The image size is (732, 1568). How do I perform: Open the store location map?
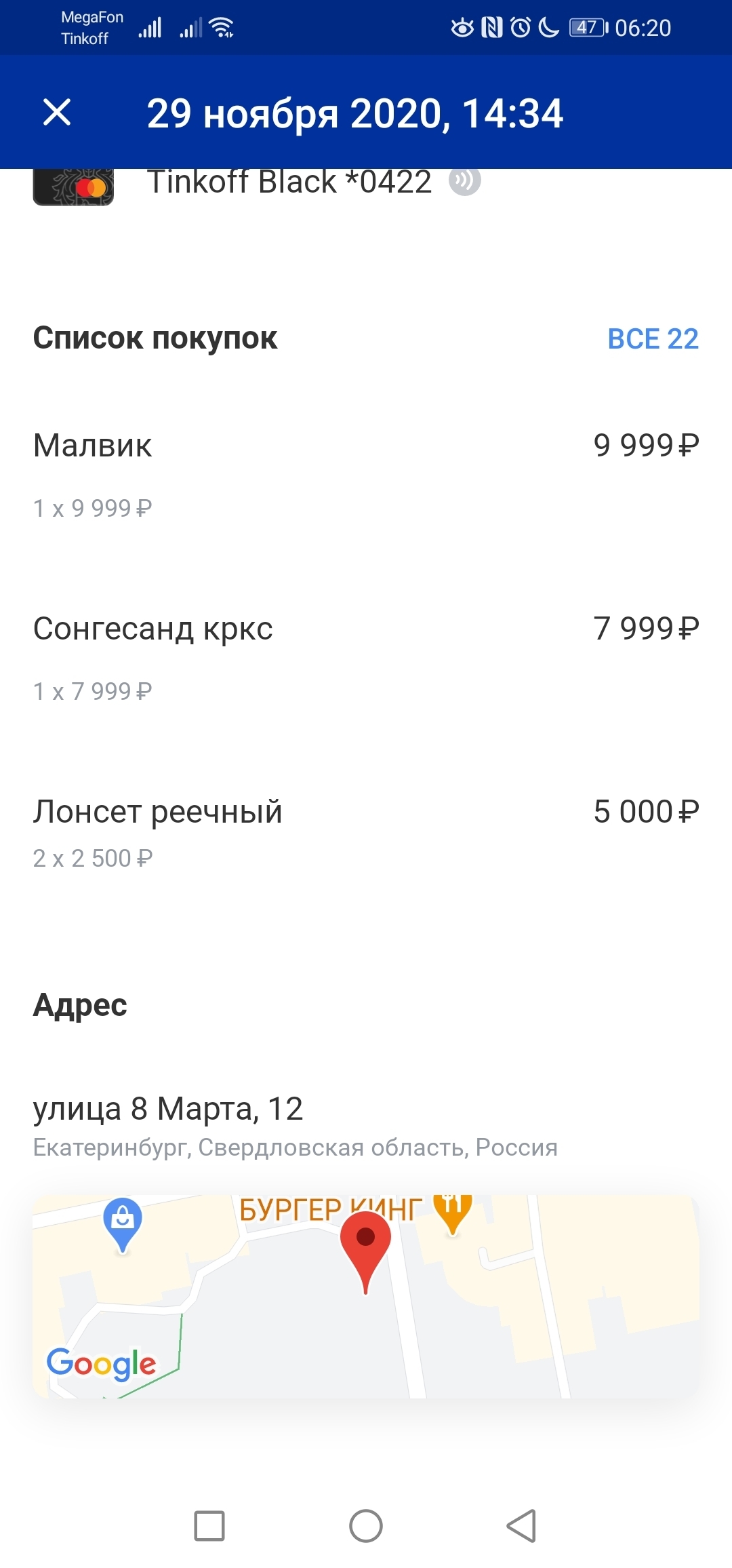tap(366, 1295)
